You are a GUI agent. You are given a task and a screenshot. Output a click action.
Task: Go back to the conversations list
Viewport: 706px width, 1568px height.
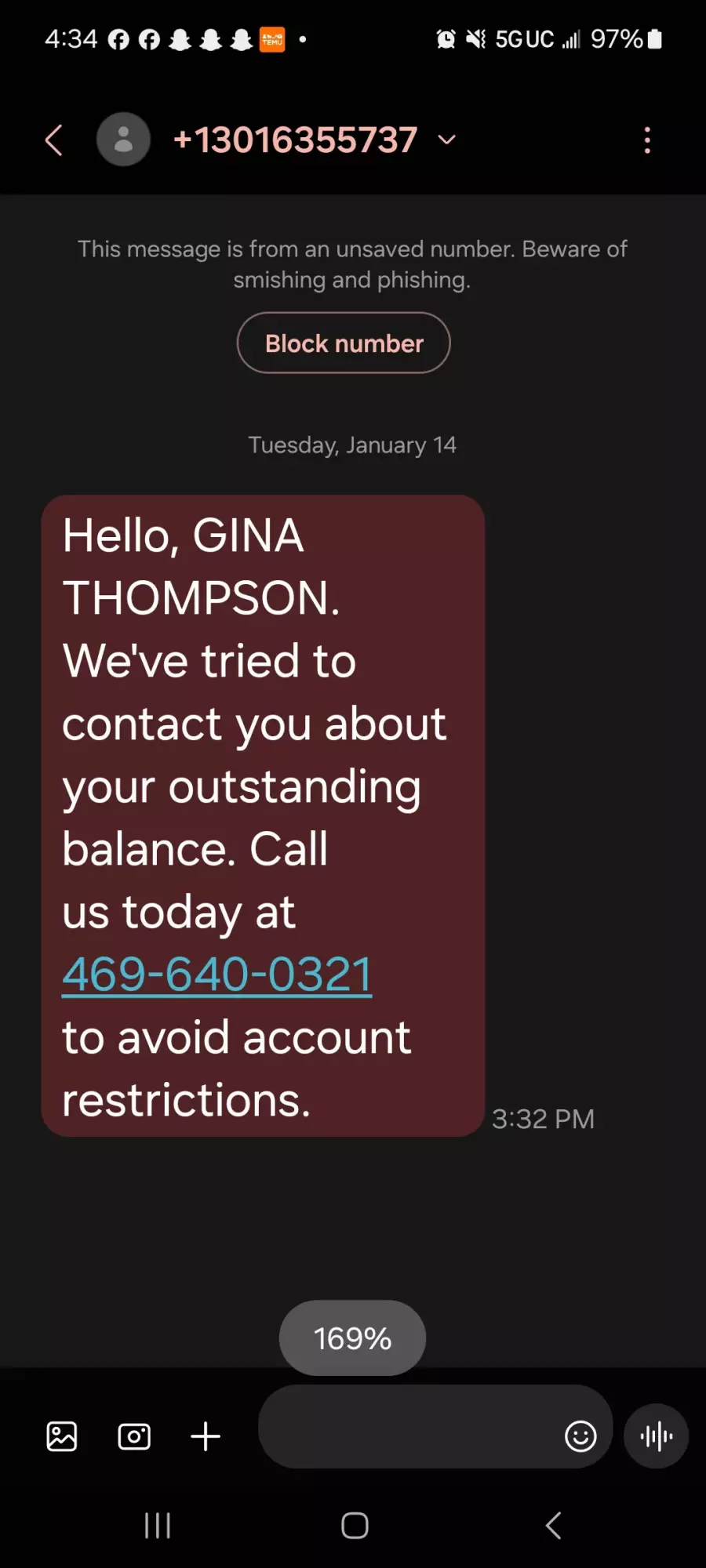click(53, 140)
